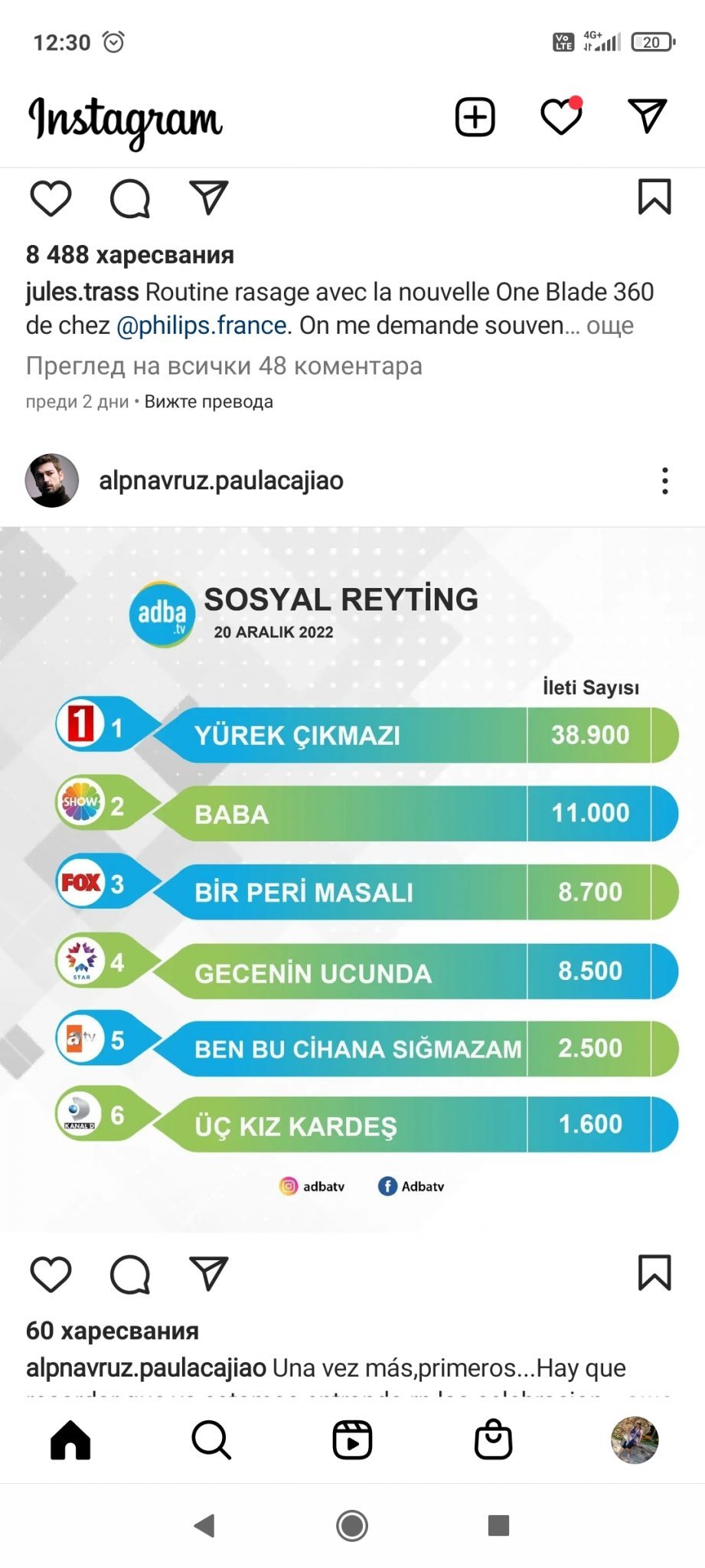Go back with system back button
This screenshot has width=705, height=1568.
pyautogui.click(x=204, y=1526)
